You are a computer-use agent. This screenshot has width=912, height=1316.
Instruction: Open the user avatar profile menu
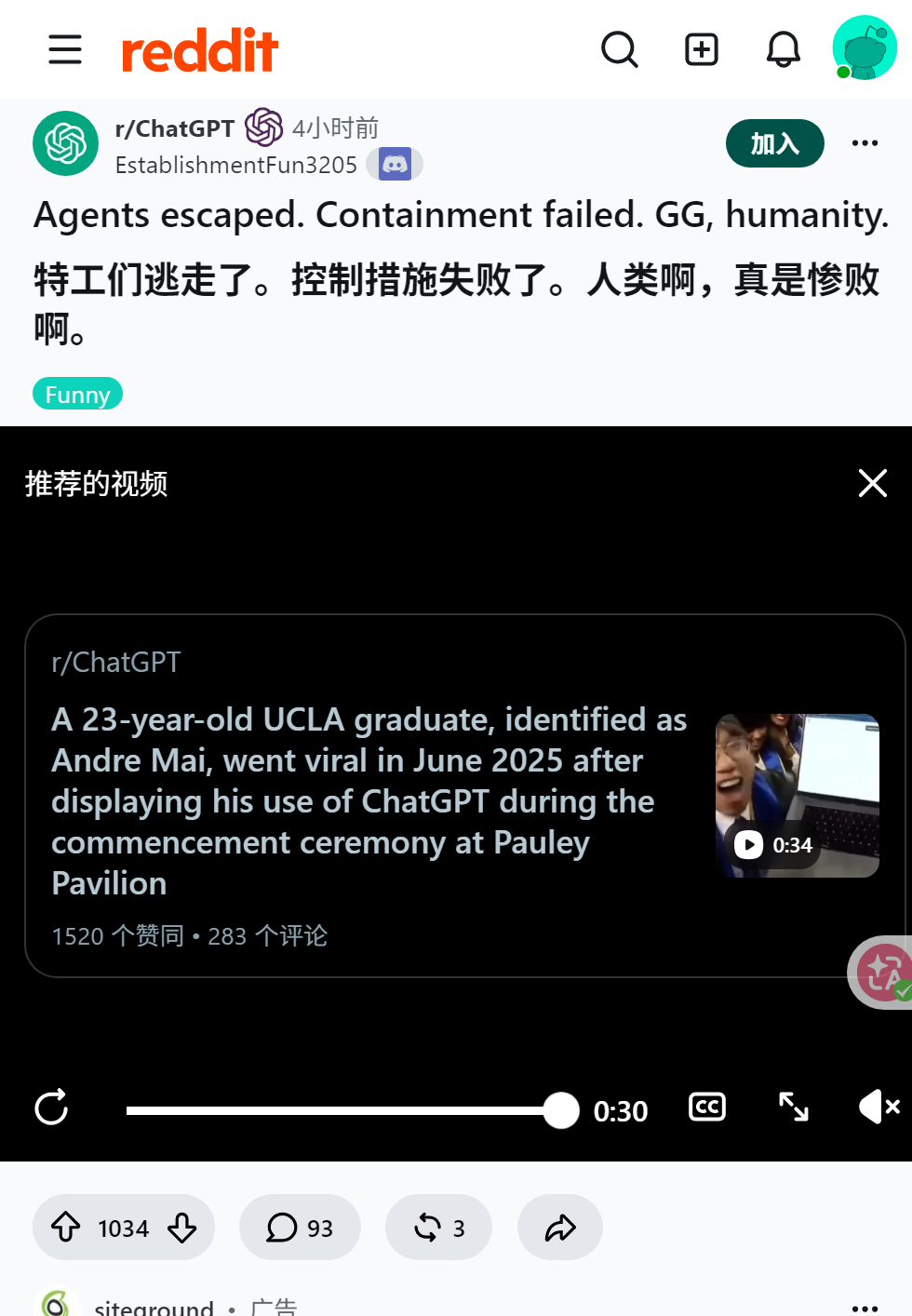(865, 47)
